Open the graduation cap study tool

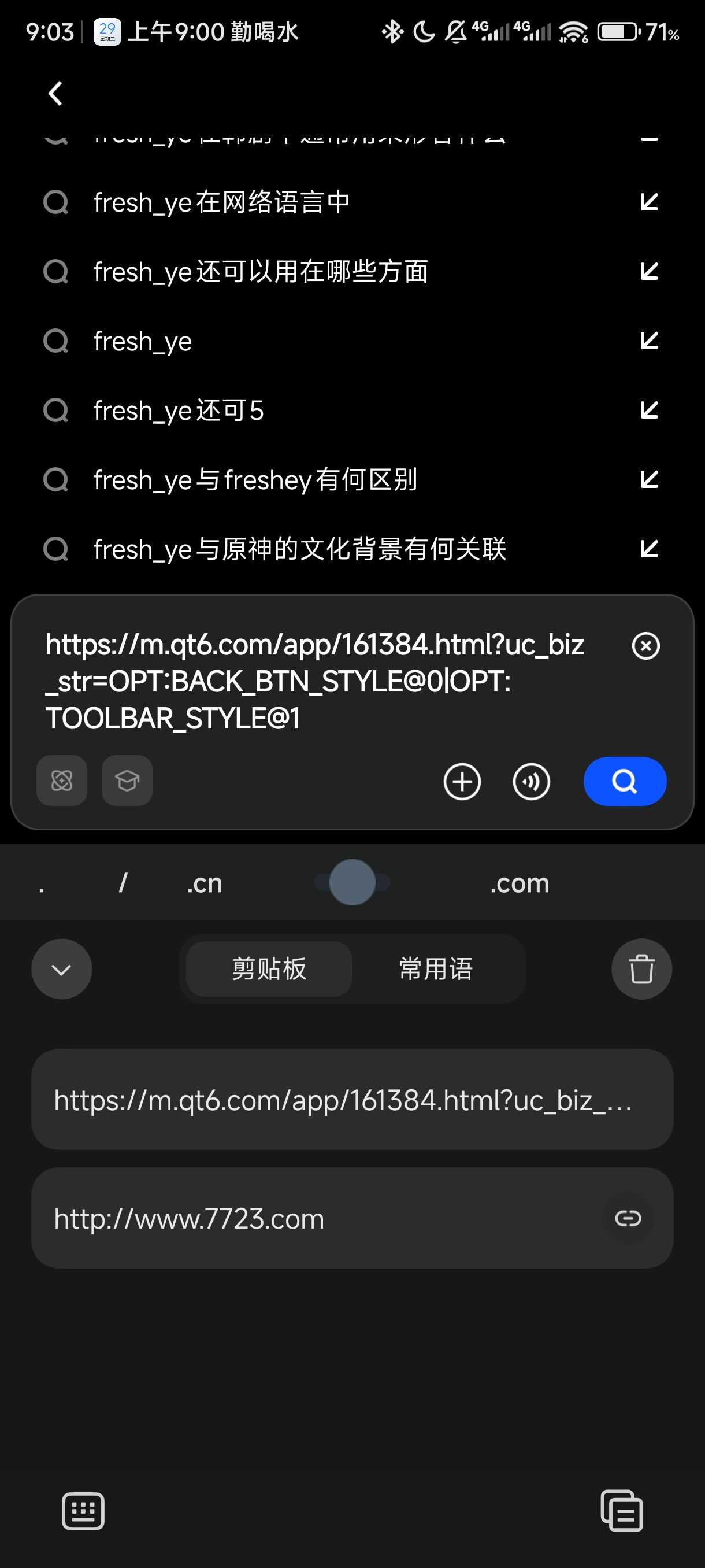click(127, 781)
